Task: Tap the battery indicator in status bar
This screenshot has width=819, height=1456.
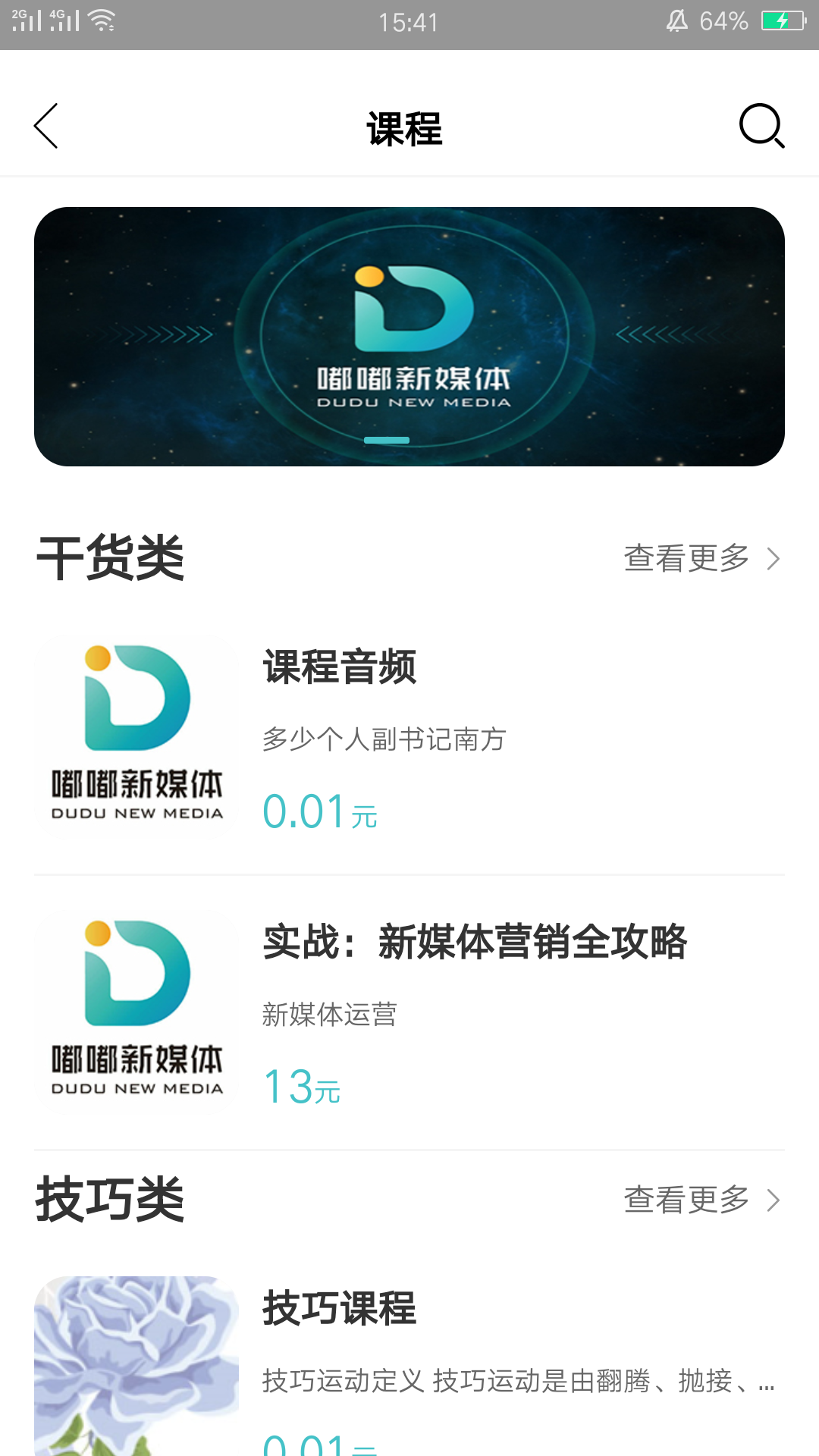Action: (781, 22)
